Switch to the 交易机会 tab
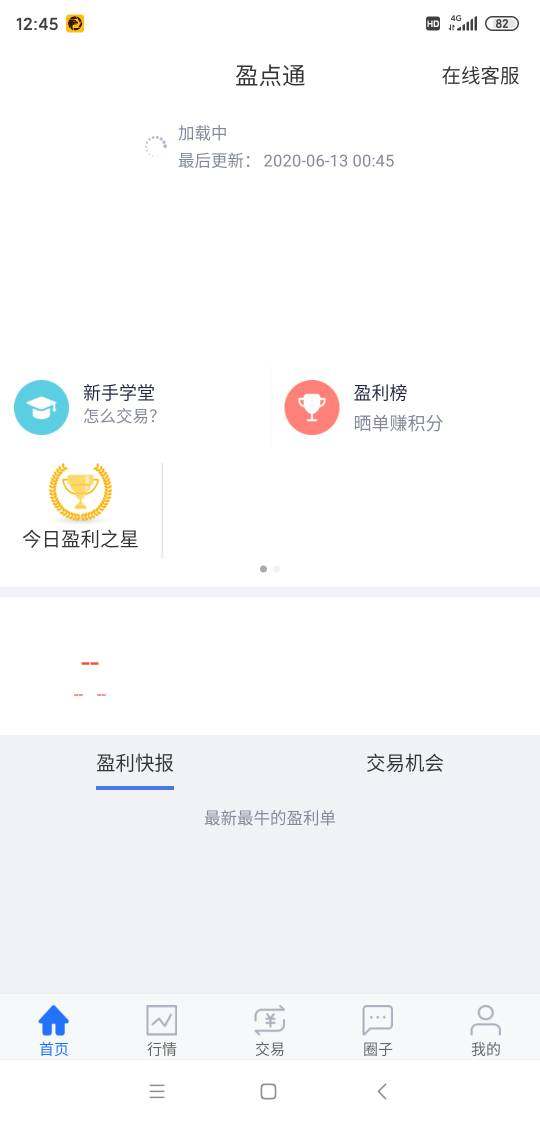 click(x=404, y=763)
